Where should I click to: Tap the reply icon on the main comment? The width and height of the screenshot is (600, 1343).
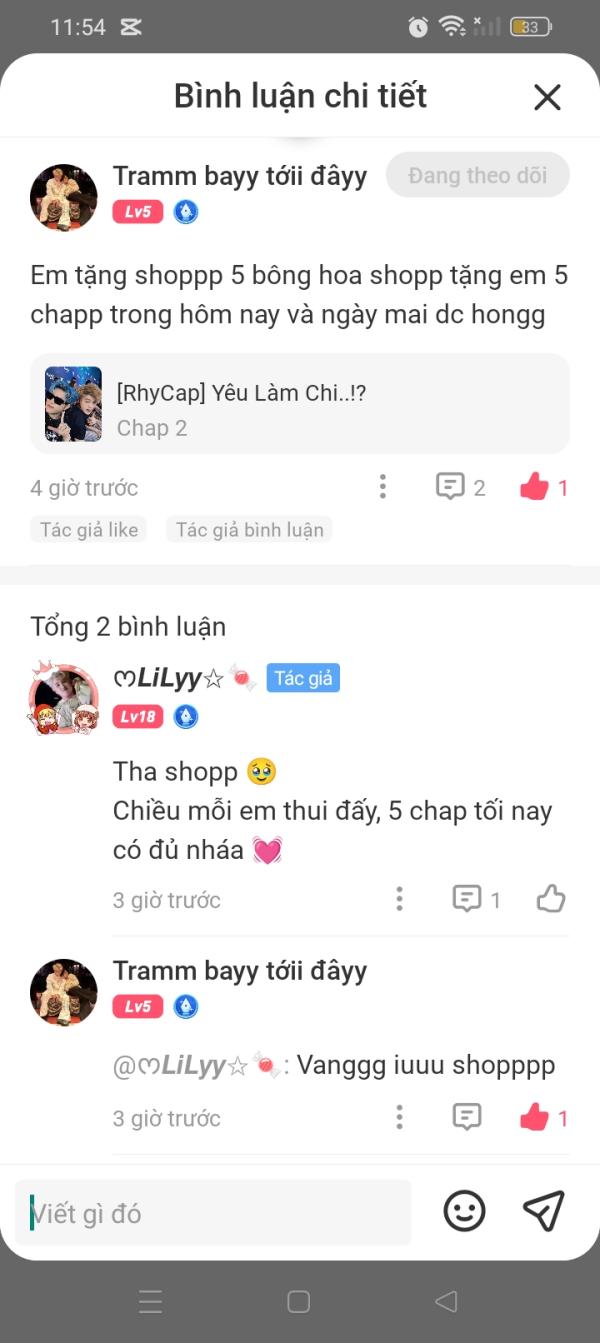(451, 487)
